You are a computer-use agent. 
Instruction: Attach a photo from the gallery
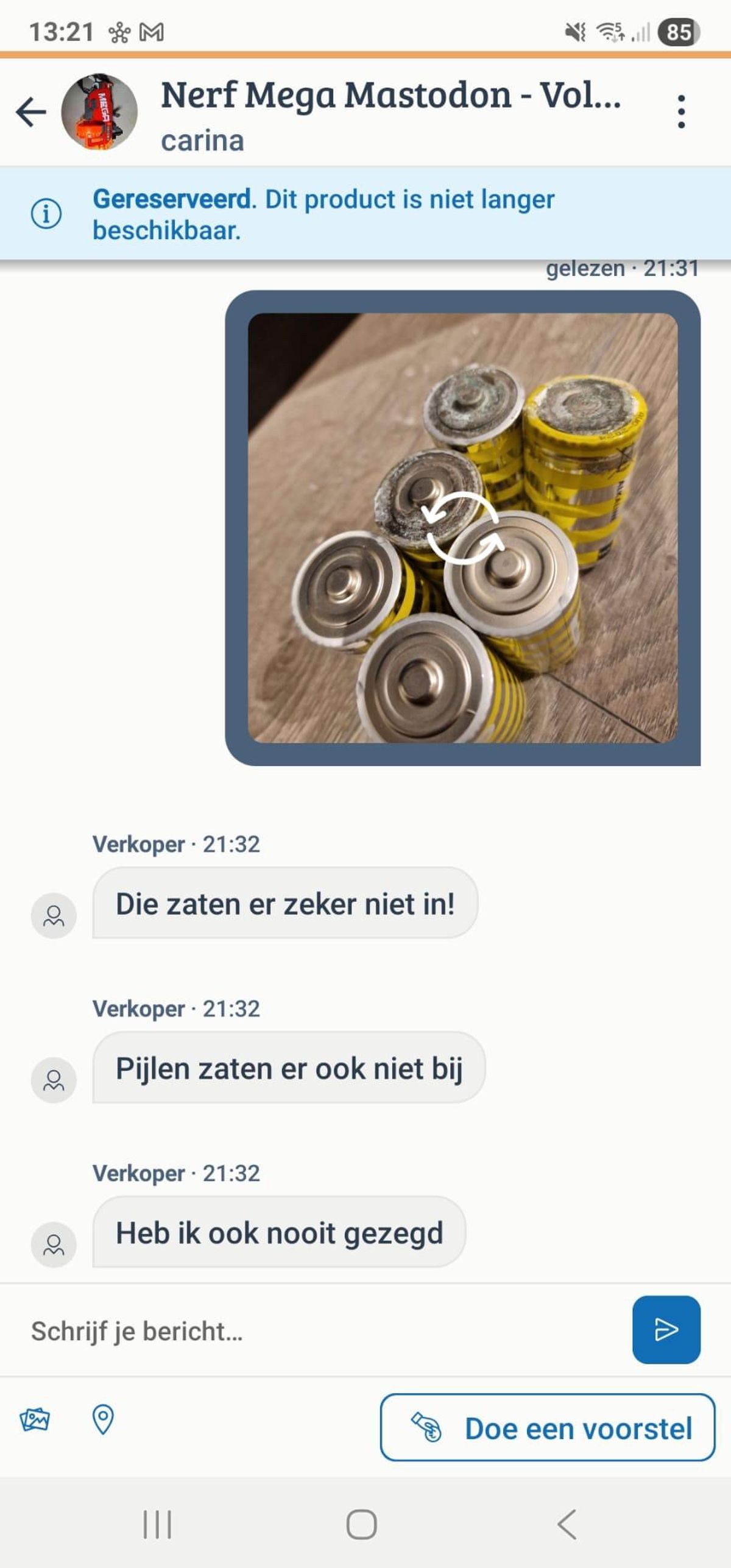(x=35, y=1419)
